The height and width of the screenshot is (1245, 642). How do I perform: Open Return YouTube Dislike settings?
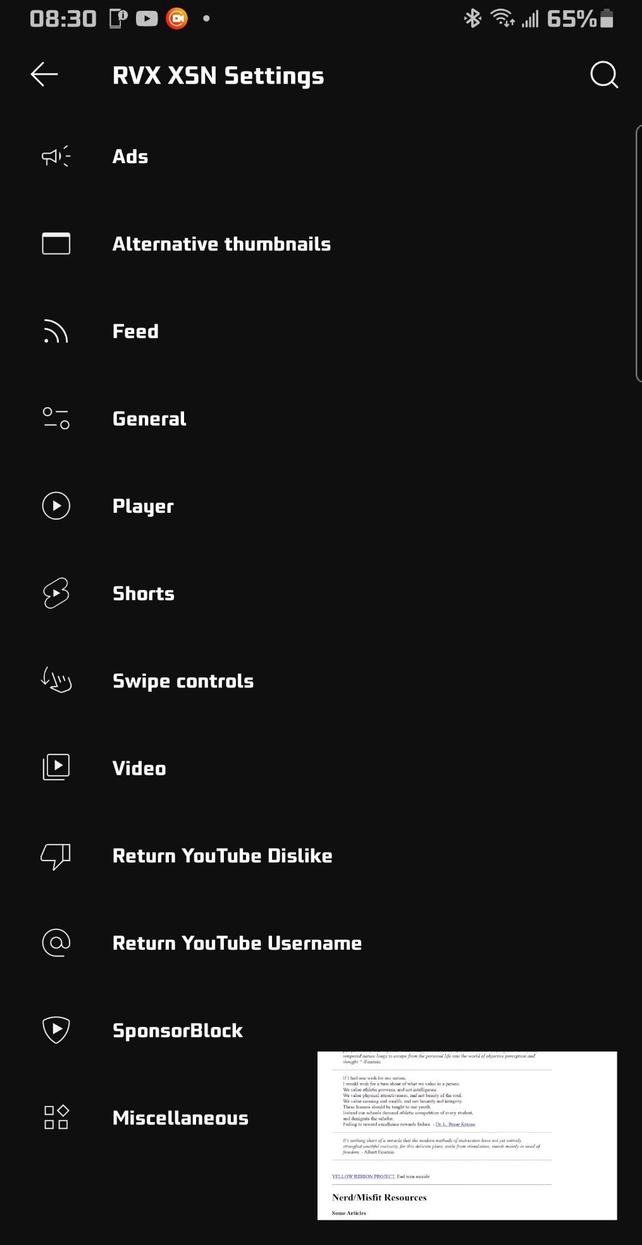click(222, 856)
